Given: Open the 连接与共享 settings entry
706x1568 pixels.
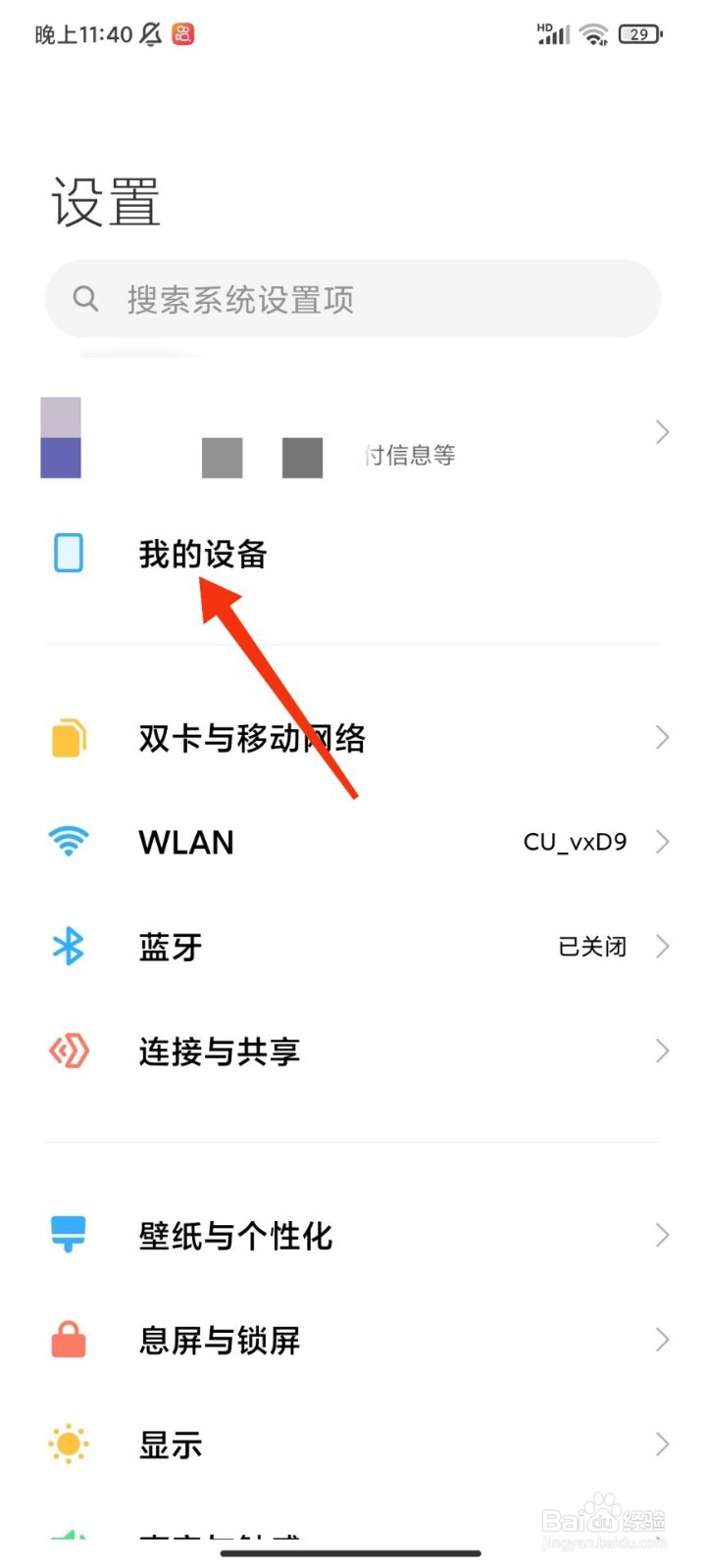Looking at the screenshot, I should 220,1051.
